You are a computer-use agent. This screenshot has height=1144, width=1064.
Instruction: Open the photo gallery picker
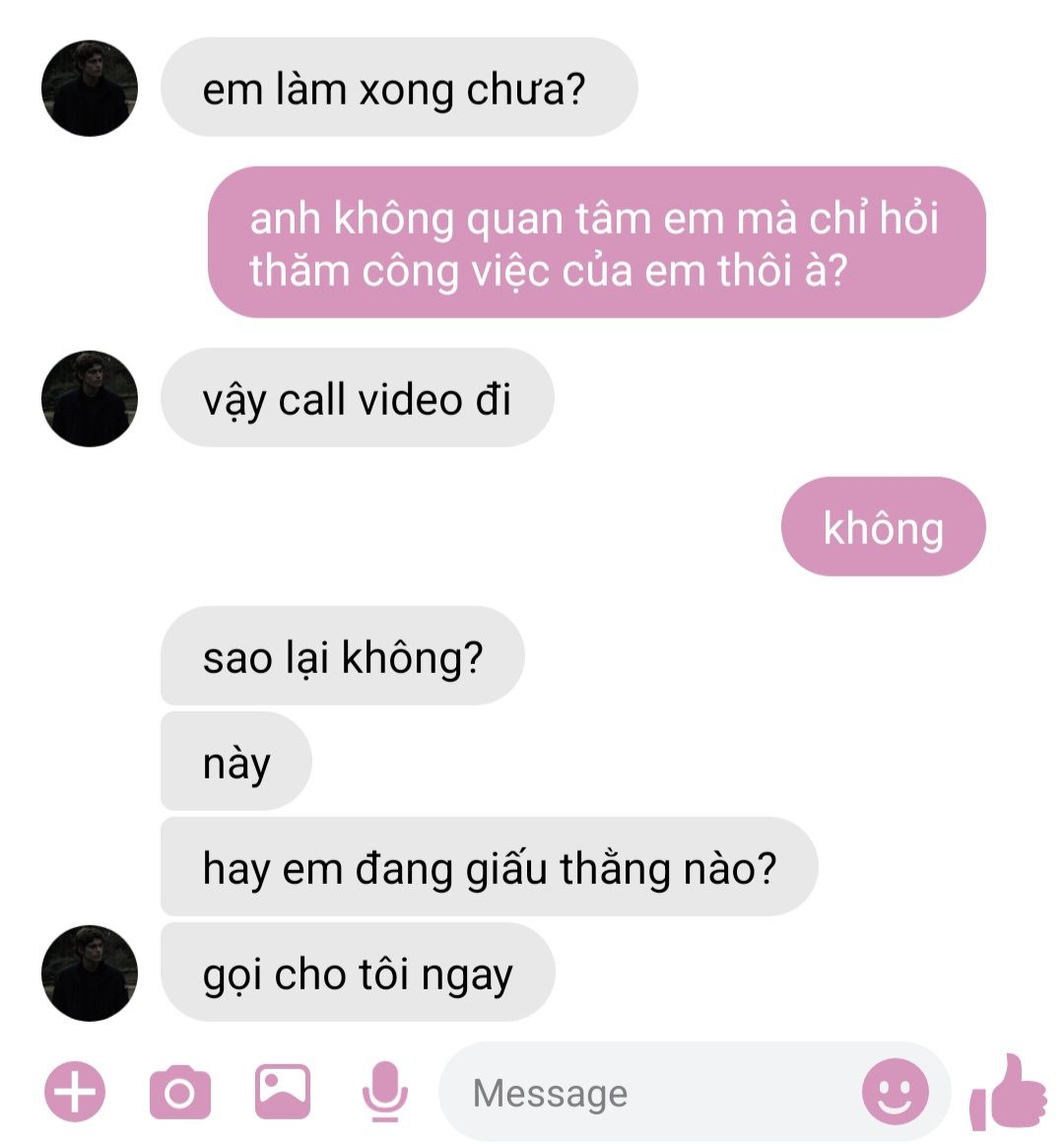pyautogui.click(x=283, y=1092)
